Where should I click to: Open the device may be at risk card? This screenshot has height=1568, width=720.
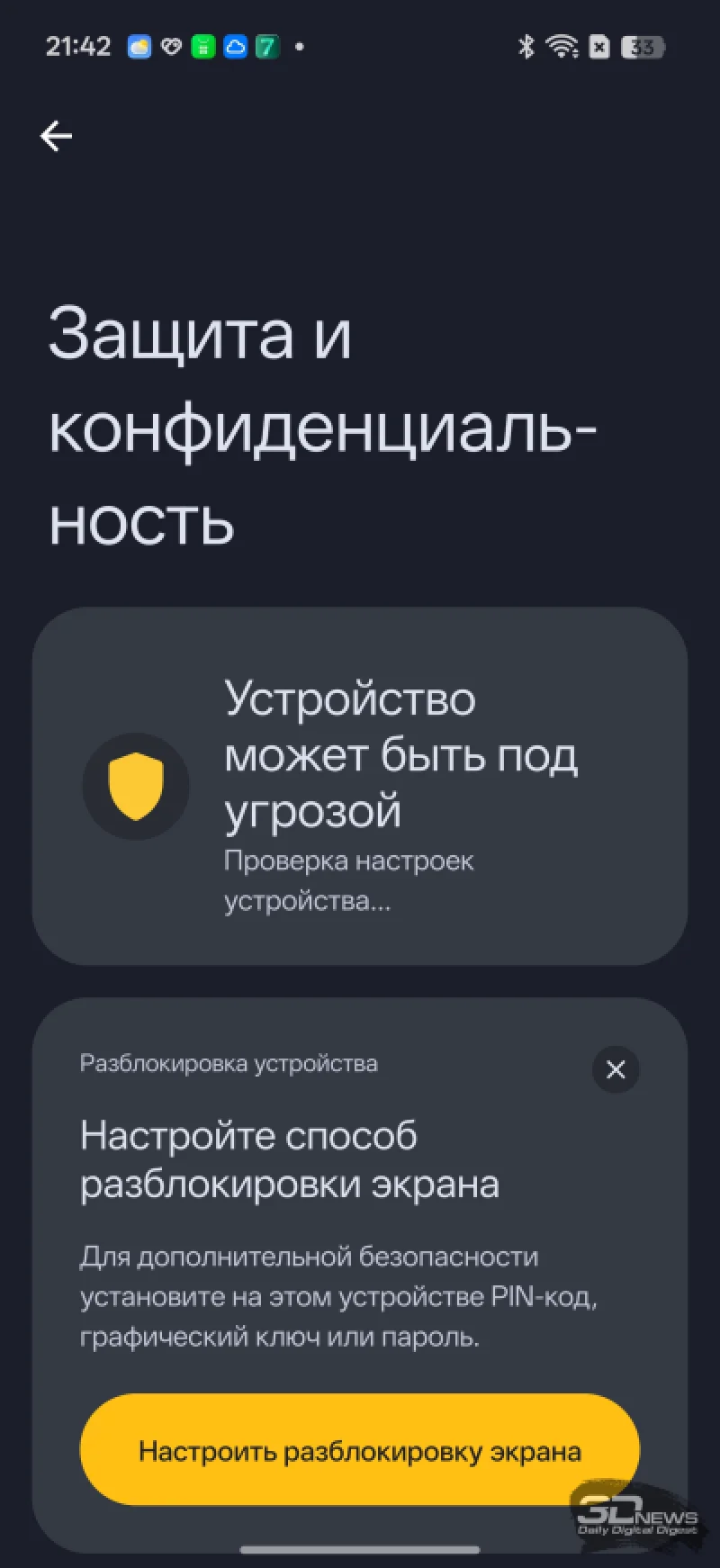coord(360,786)
